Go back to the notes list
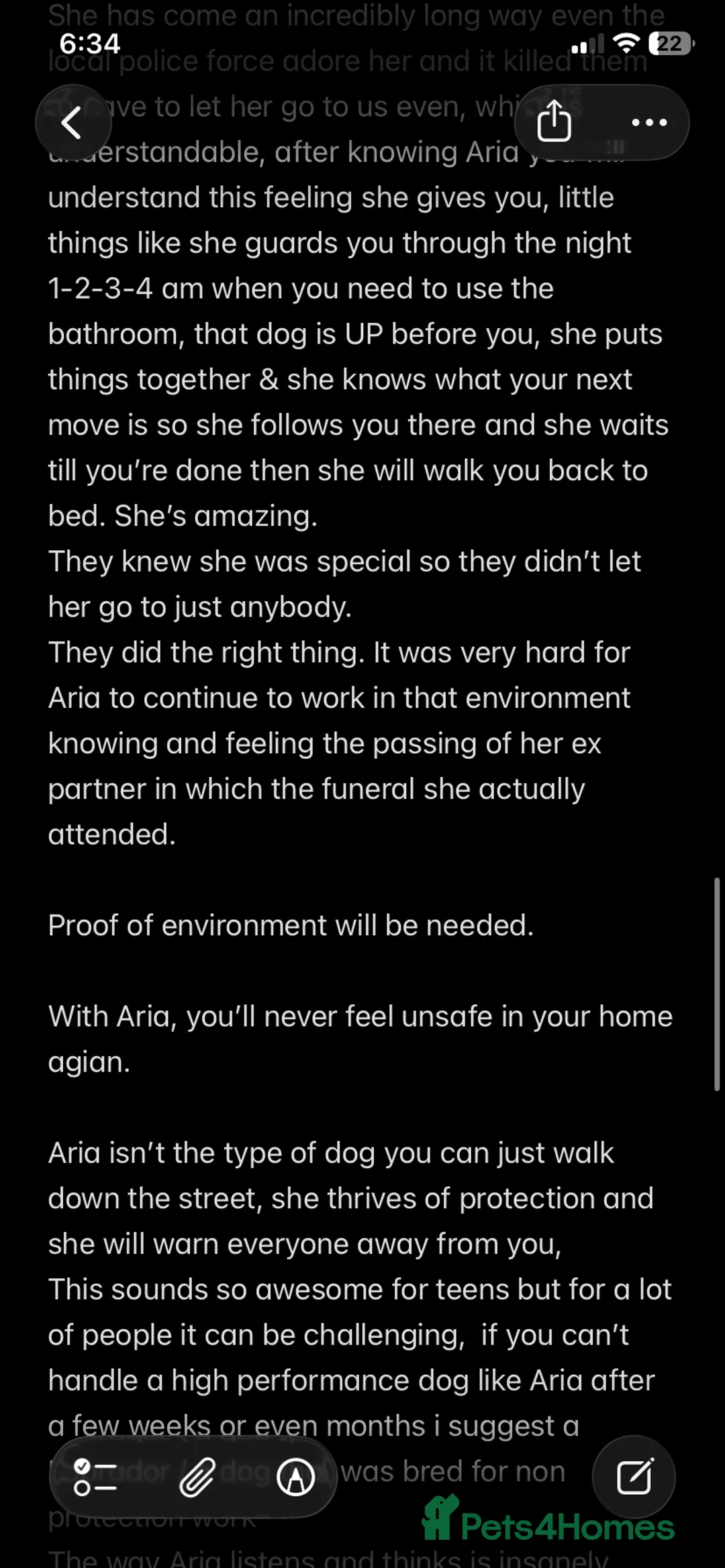Viewport: 725px width, 1568px height. point(72,123)
